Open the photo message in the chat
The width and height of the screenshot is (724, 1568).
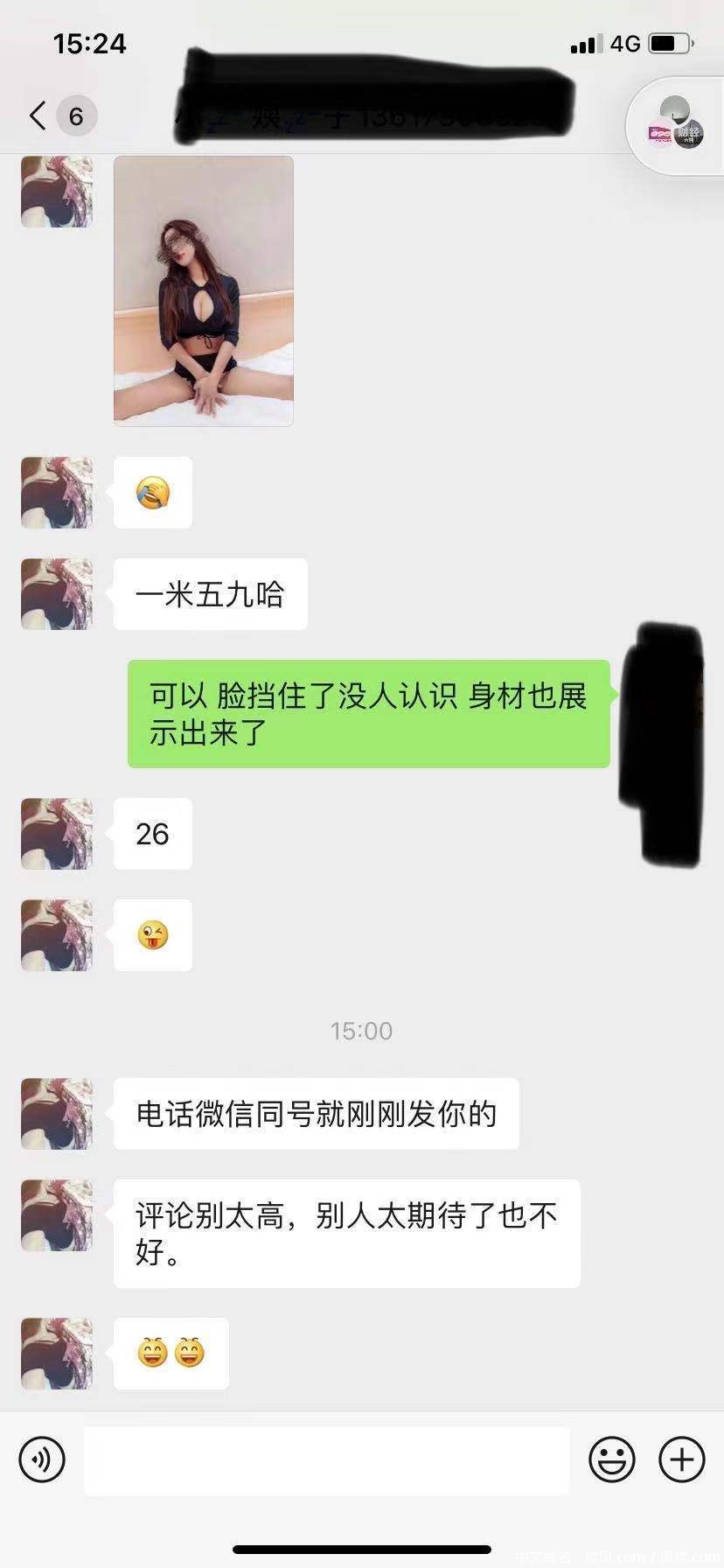coord(203,290)
